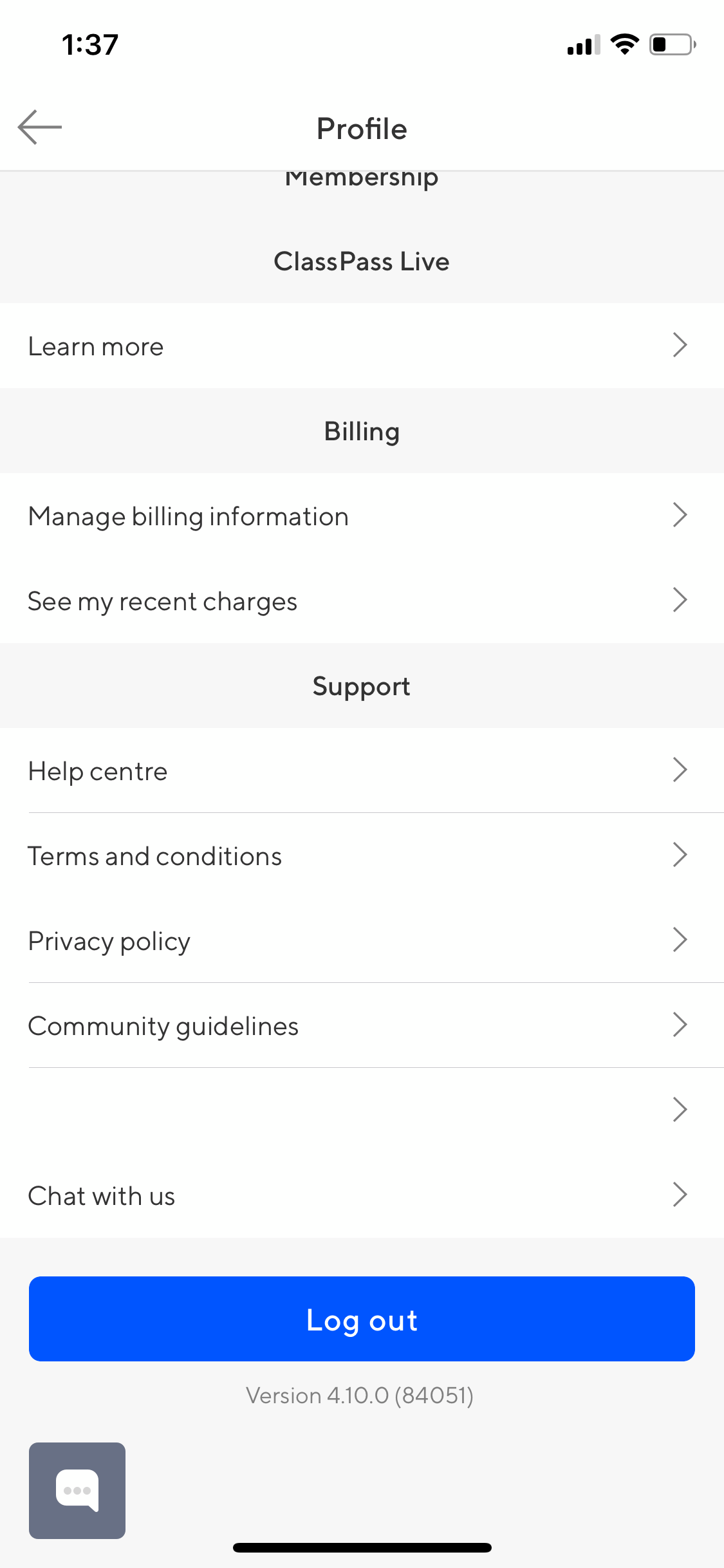Open Learn more under ClassPass Live
724x1568 pixels.
tap(362, 346)
